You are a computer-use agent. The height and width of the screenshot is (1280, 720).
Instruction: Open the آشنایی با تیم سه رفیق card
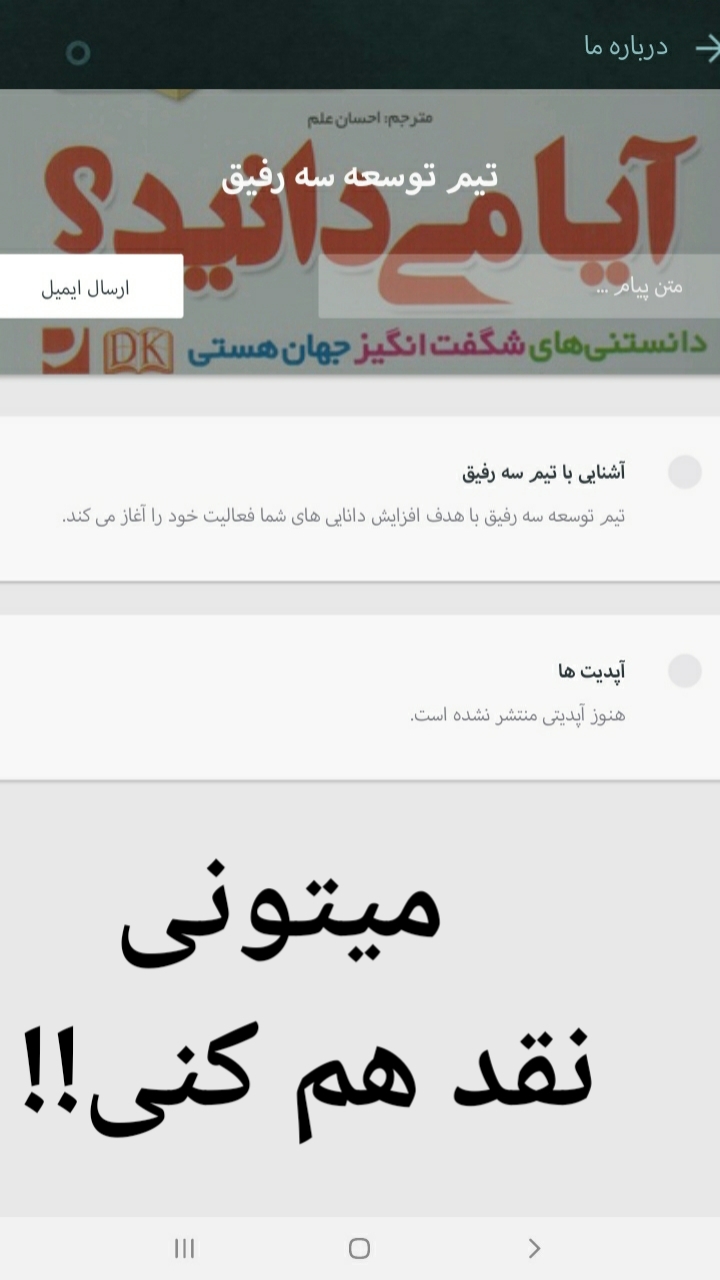coord(360,498)
